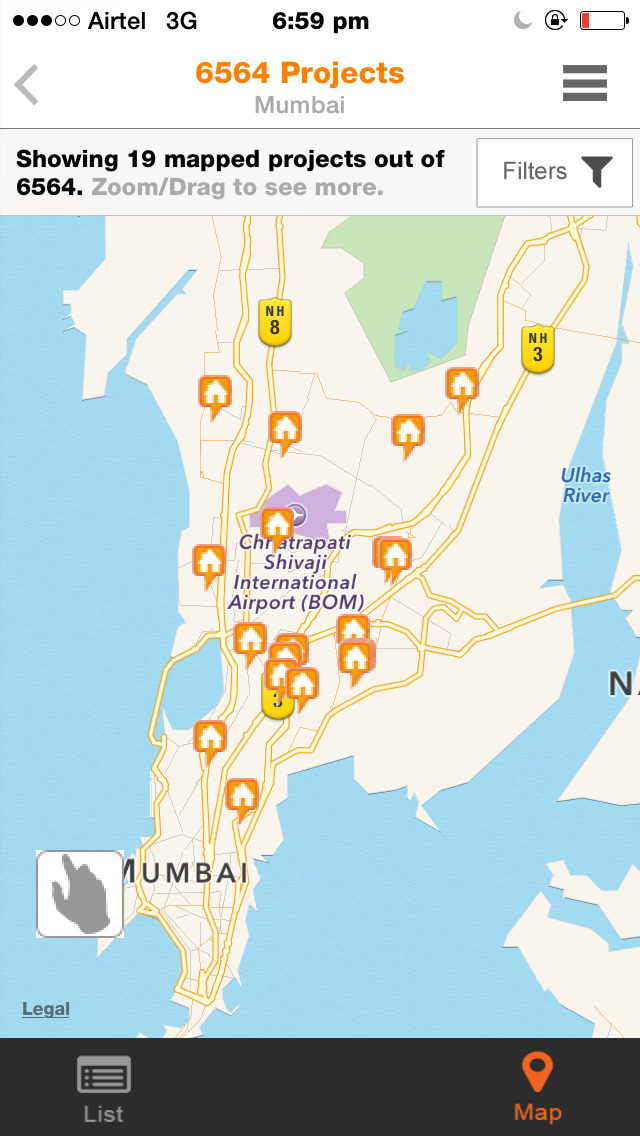Tap the hand pan tool button
This screenshot has width=640, height=1136.
point(80,894)
